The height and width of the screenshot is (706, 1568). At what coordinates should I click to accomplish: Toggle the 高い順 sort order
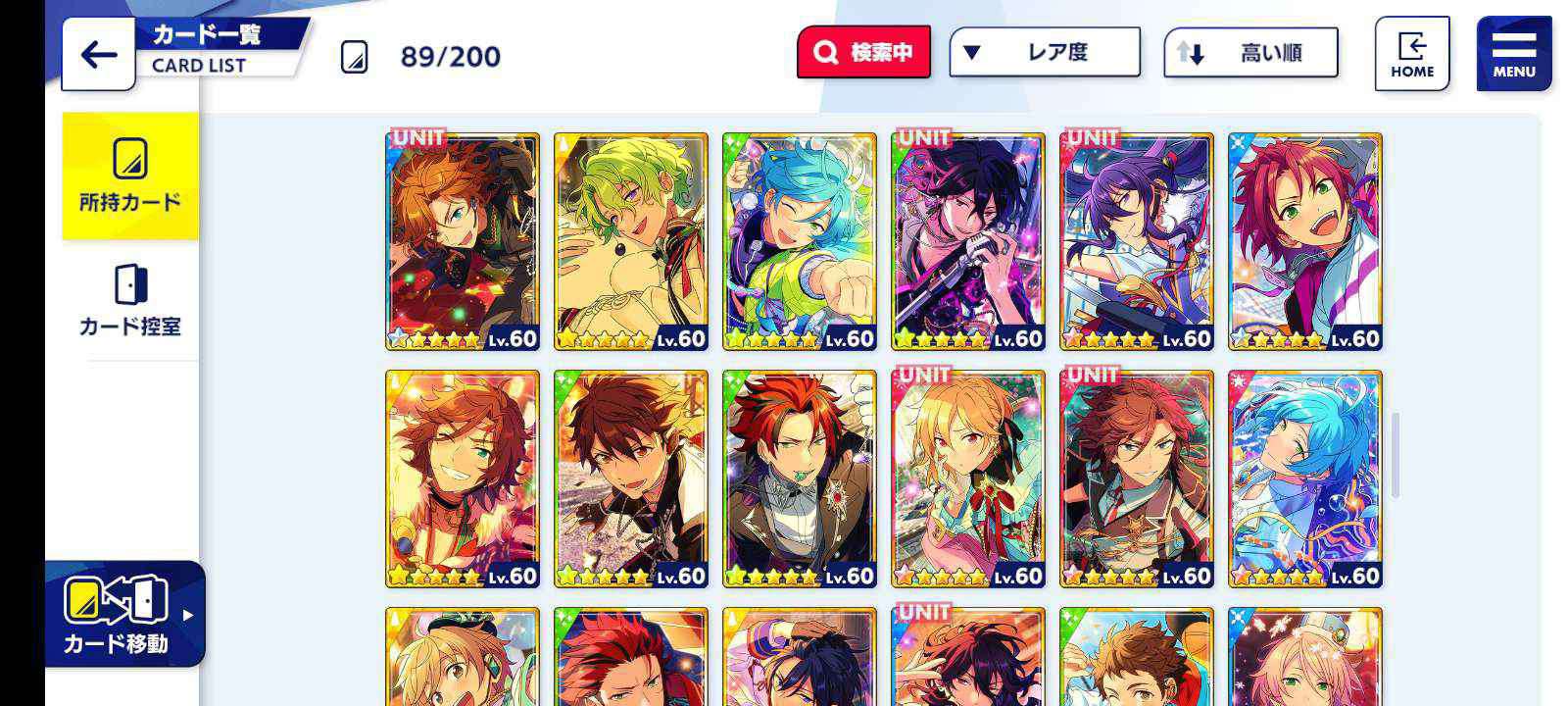coord(1250,53)
